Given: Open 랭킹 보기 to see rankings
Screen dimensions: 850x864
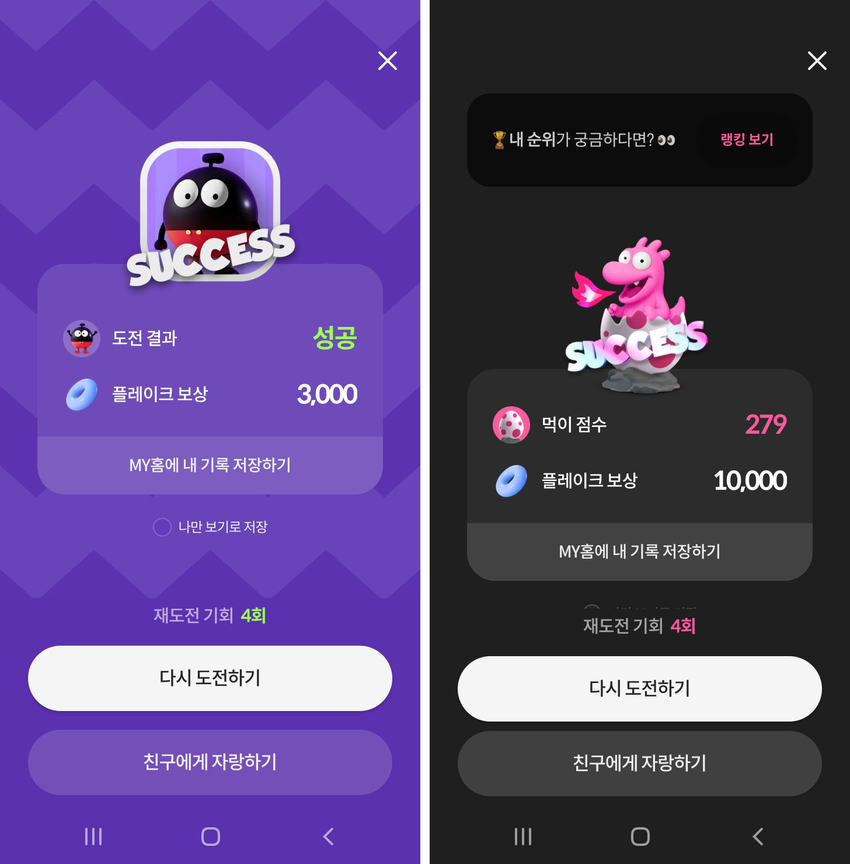Looking at the screenshot, I should (747, 140).
